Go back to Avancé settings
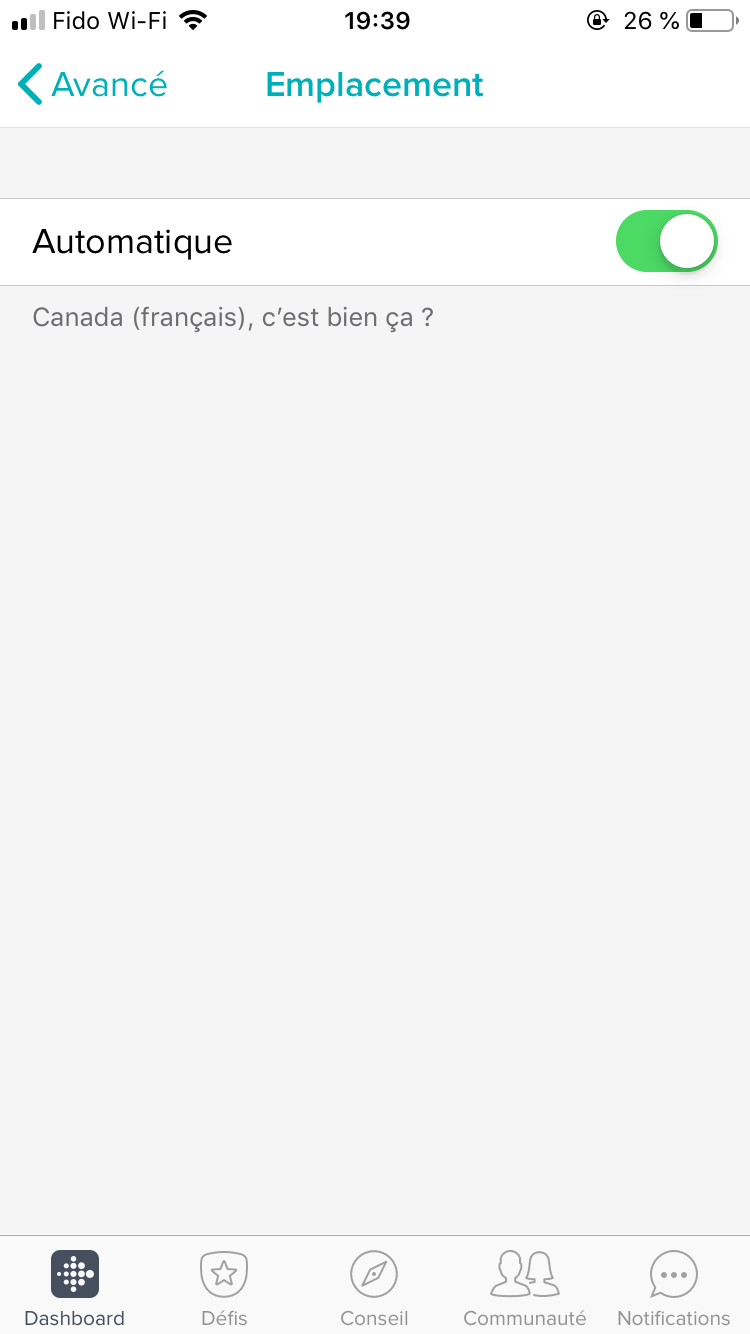This screenshot has height=1334, width=750. (x=92, y=85)
